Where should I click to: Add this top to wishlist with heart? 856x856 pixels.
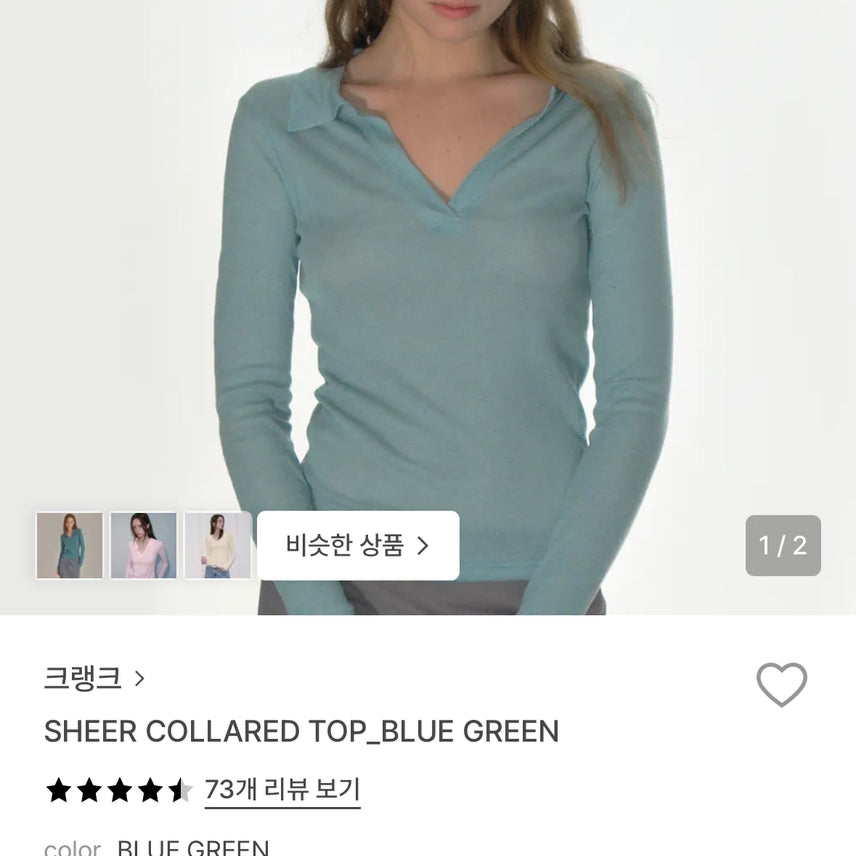781,685
